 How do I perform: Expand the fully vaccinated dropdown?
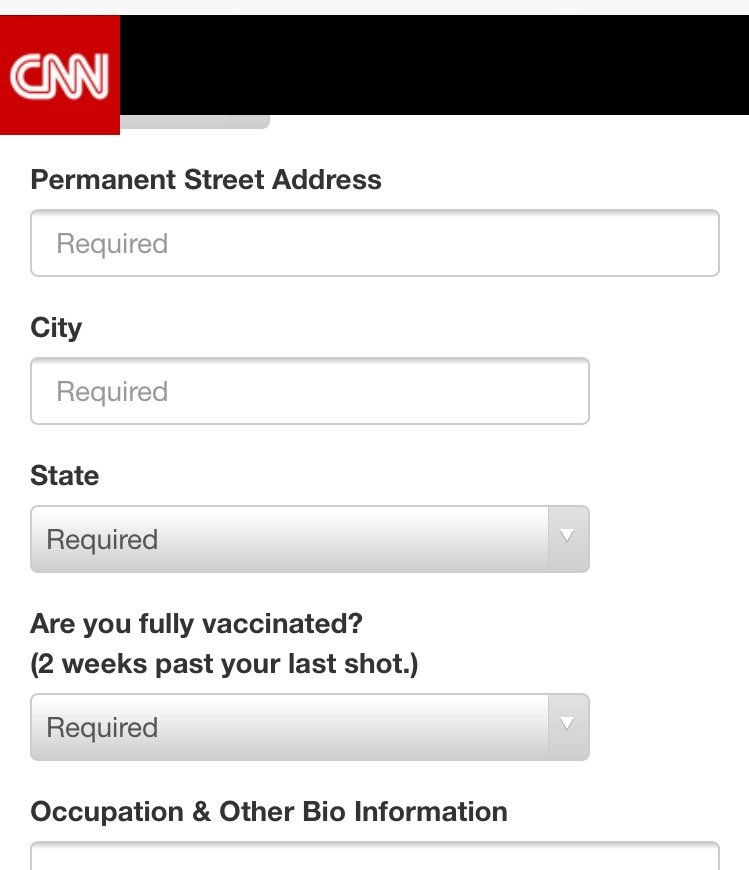pyautogui.click(x=309, y=727)
